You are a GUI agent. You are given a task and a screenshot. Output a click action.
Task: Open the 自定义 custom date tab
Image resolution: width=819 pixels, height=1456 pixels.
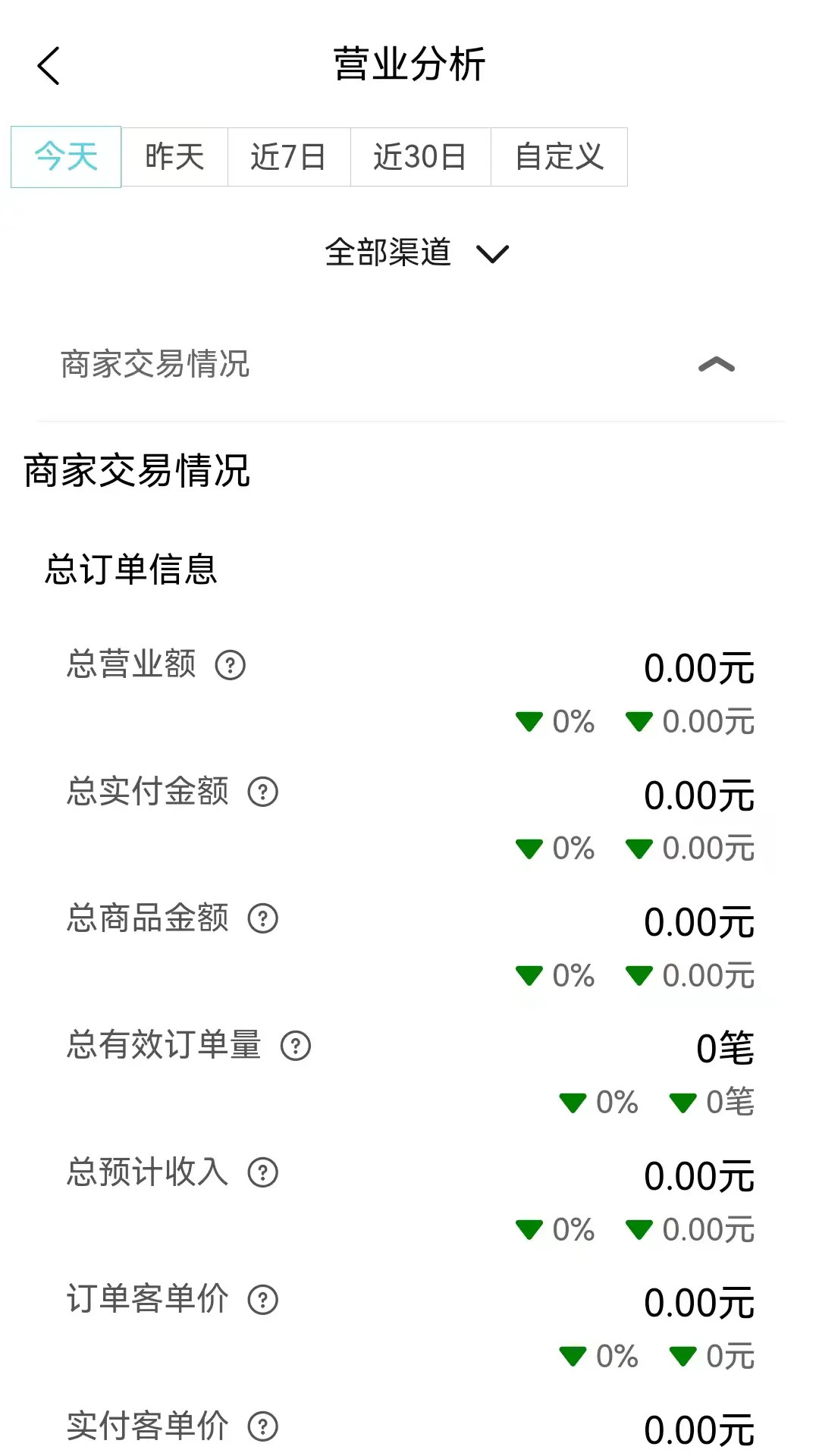coord(559,157)
